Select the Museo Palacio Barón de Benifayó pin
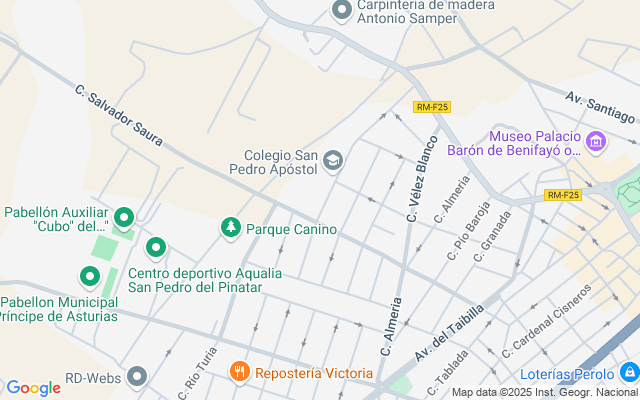The image size is (640, 400). [597, 143]
